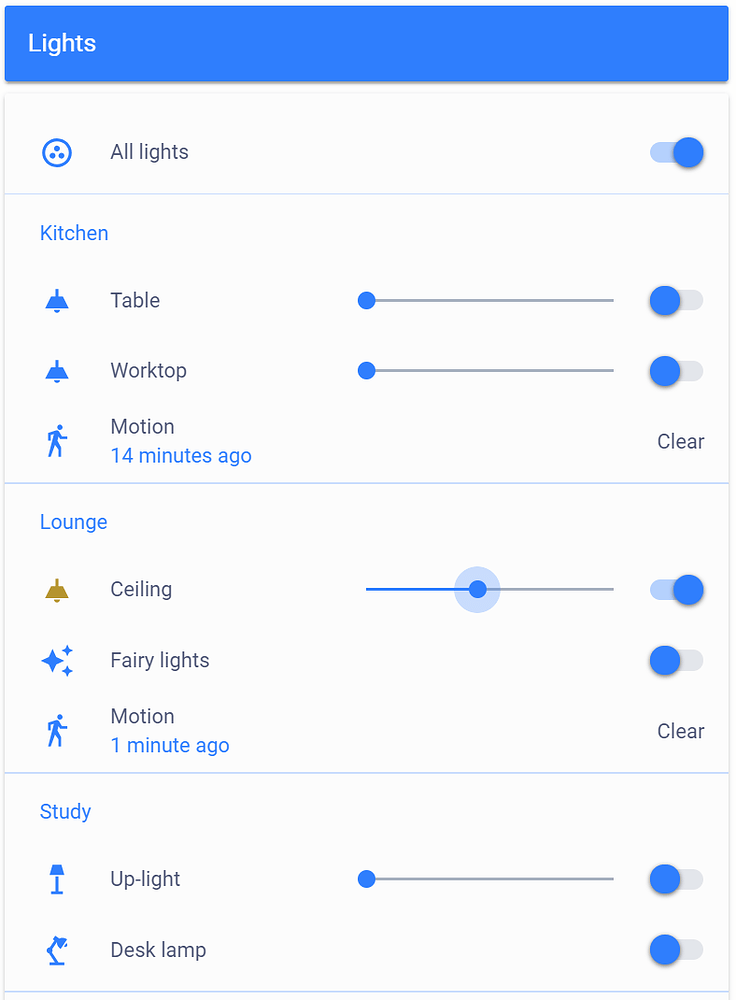The height and width of the screenshot is (1000, 736).
Task: Adjust the Ceiling brightness slider
Action: point(477,589)
